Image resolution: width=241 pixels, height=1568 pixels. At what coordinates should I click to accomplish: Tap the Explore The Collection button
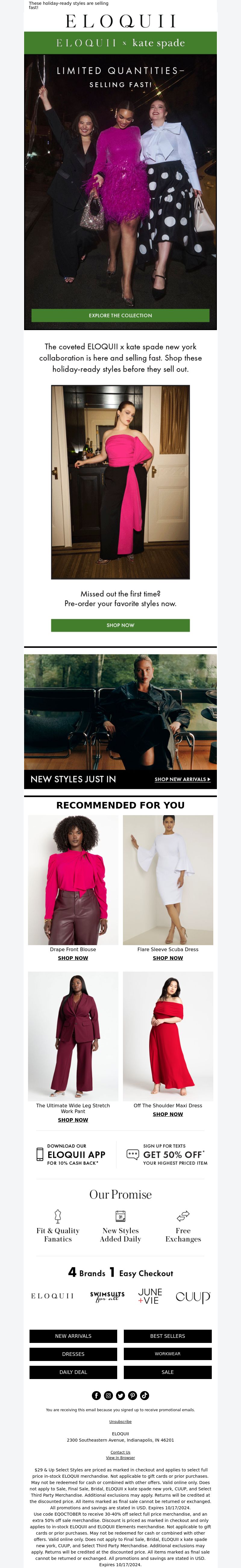120,315
